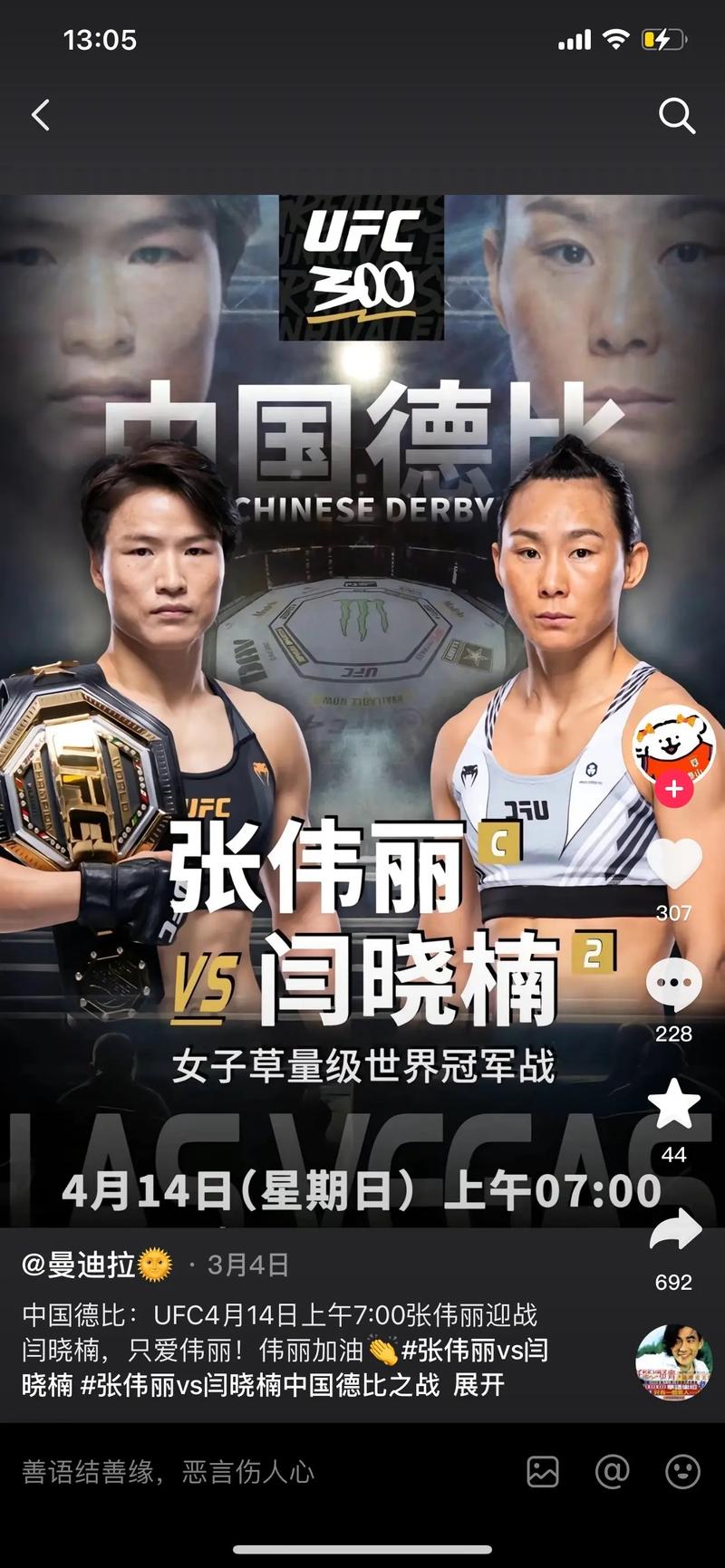Open hashtag #张伟丽vs闫晓楠中国德比之战
Screen dimensions: 725x1568
260,1385
